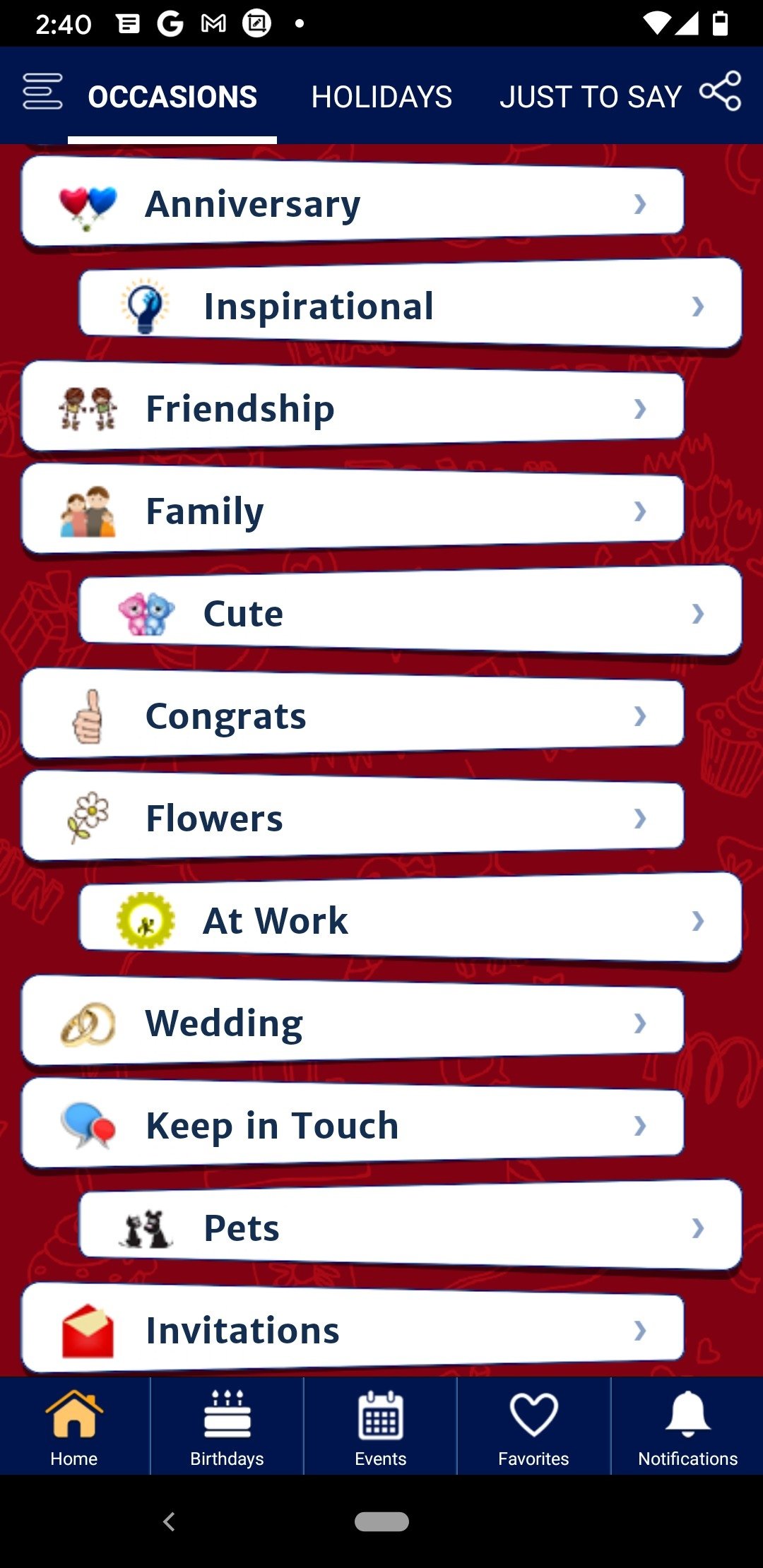Screen dimensions: 763x1568
Task: Open Notifications tab
Action: pos(687,1427)
